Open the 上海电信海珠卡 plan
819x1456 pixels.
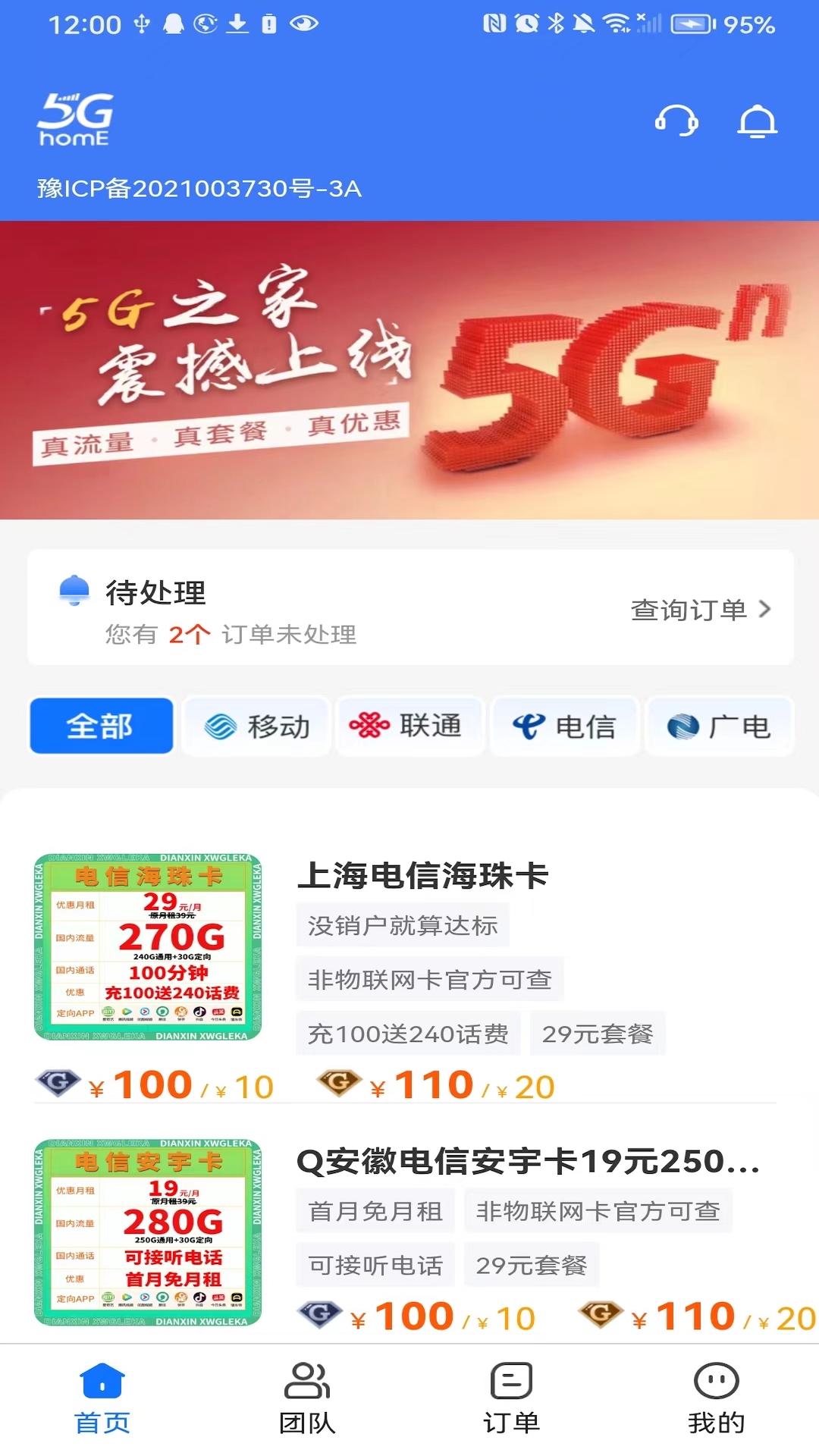click(x=422, y=876)
